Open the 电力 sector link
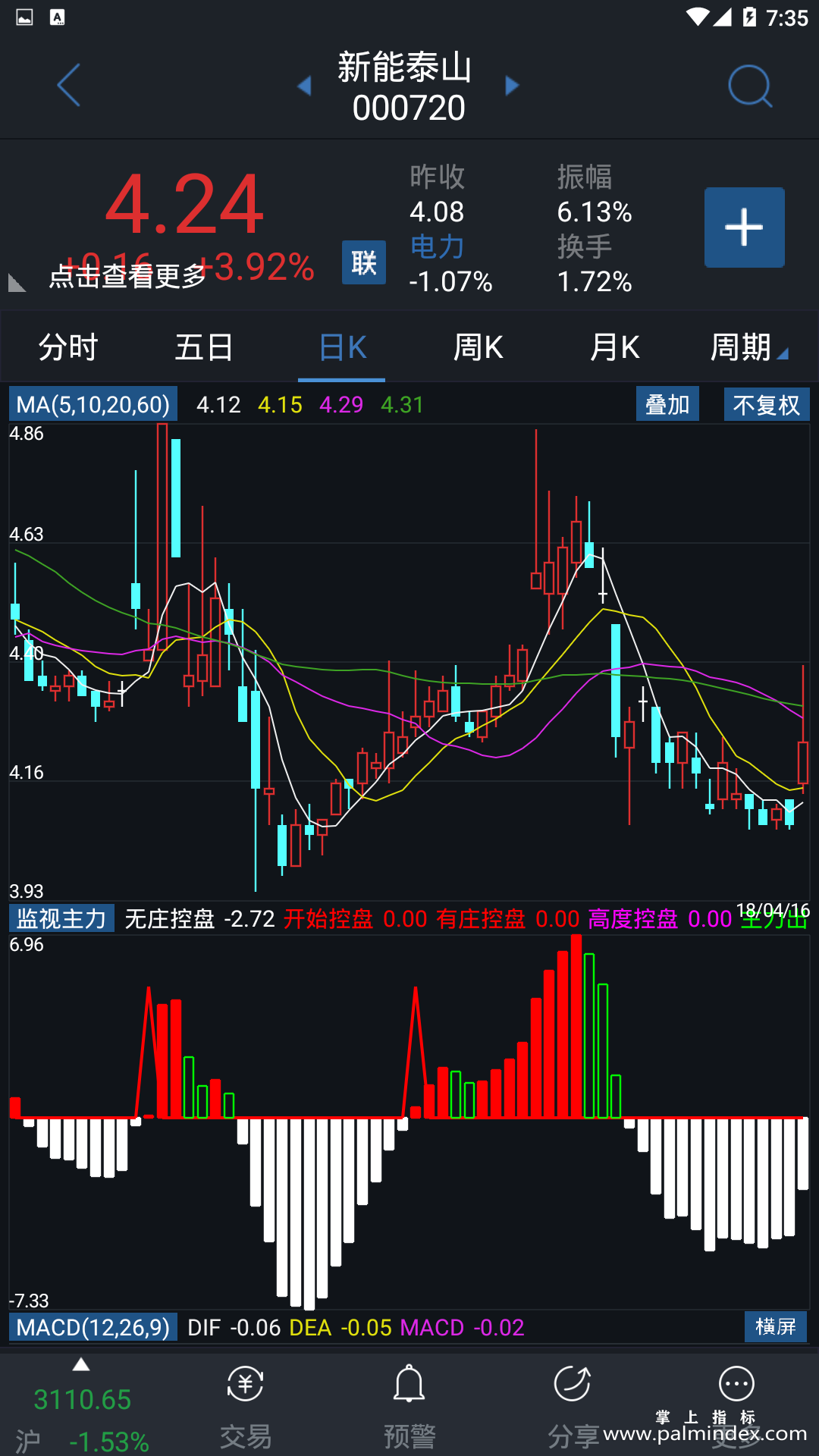Viewport: 819px width, 1456px height. (437, 246)
